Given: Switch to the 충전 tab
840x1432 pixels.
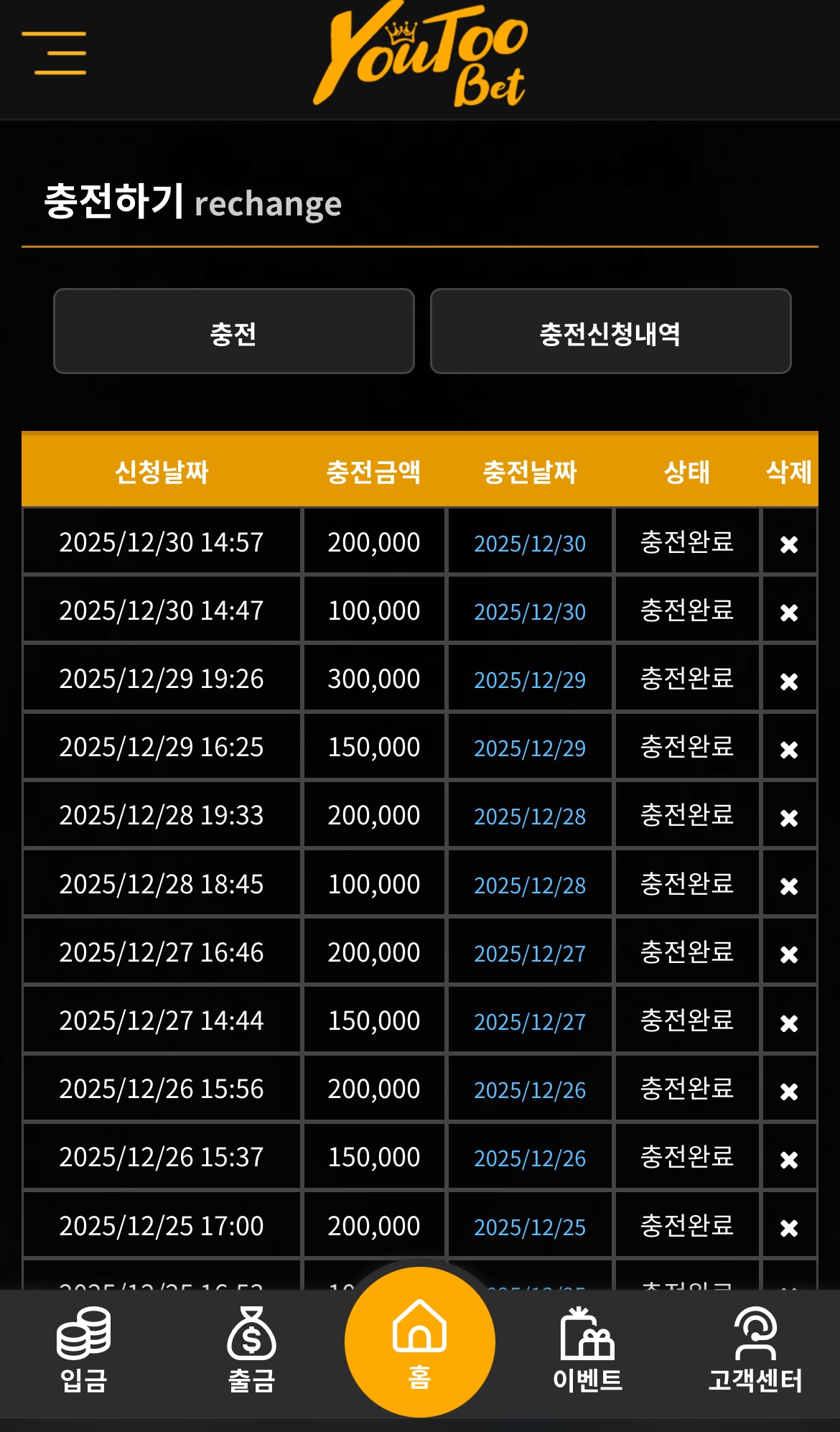Looking at the screenshot, I should pyautogui.click(x=234, y=331).
